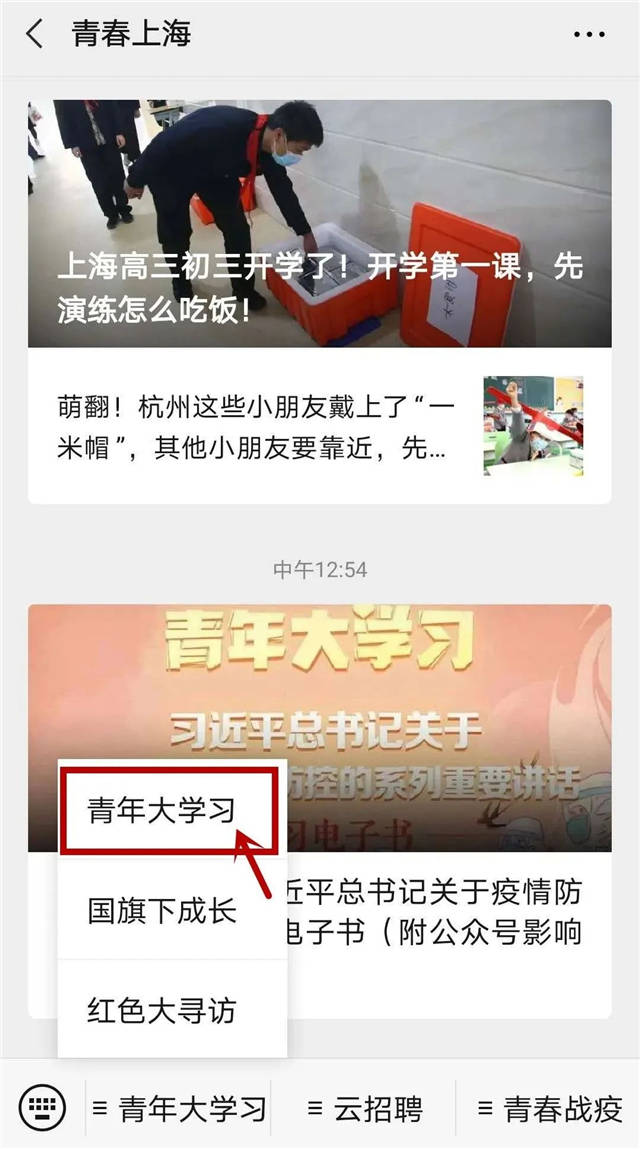This screenshot has height=1149, width=640.
Task: Go back from 青春上海 page
Action: [x=35, y=34]
